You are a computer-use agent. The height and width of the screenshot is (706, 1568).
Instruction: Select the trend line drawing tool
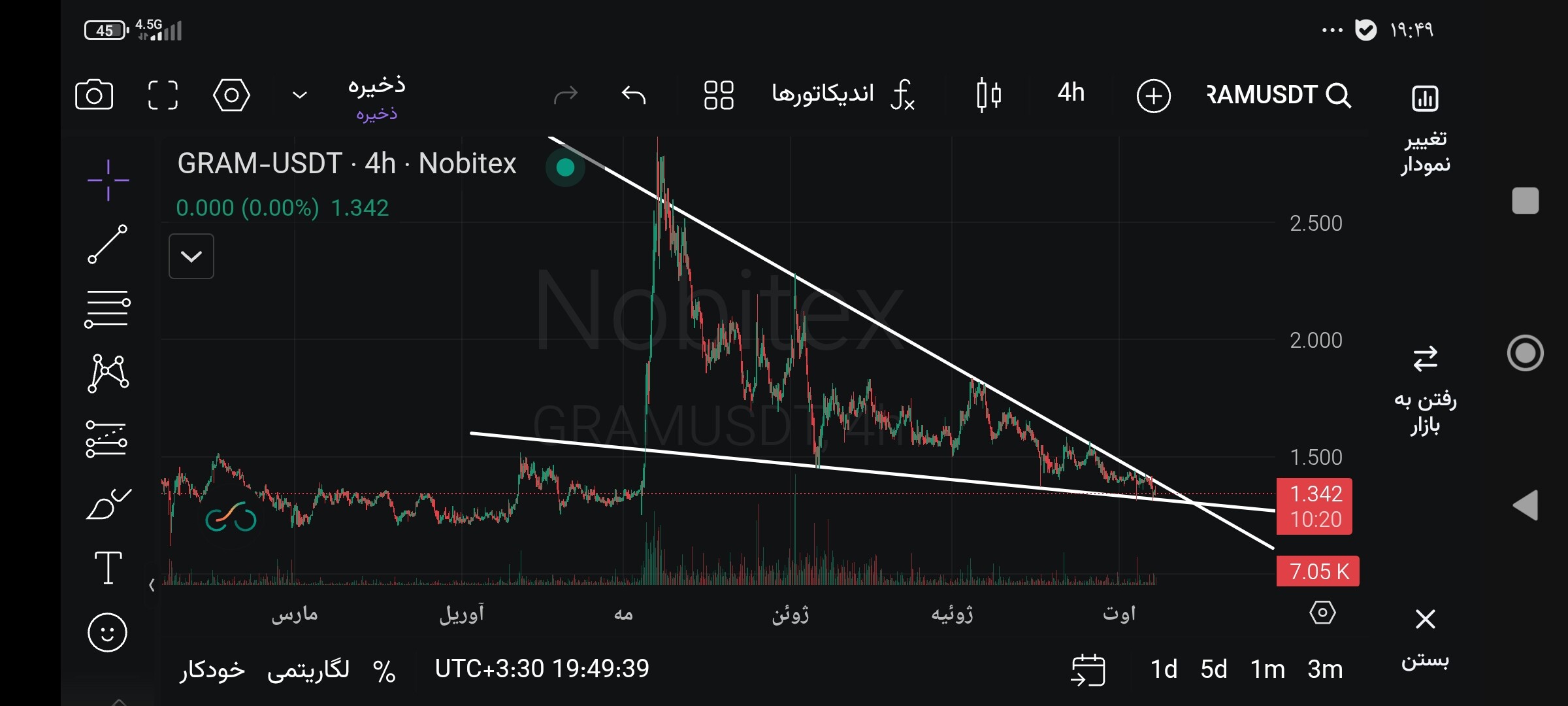(108, 244)
